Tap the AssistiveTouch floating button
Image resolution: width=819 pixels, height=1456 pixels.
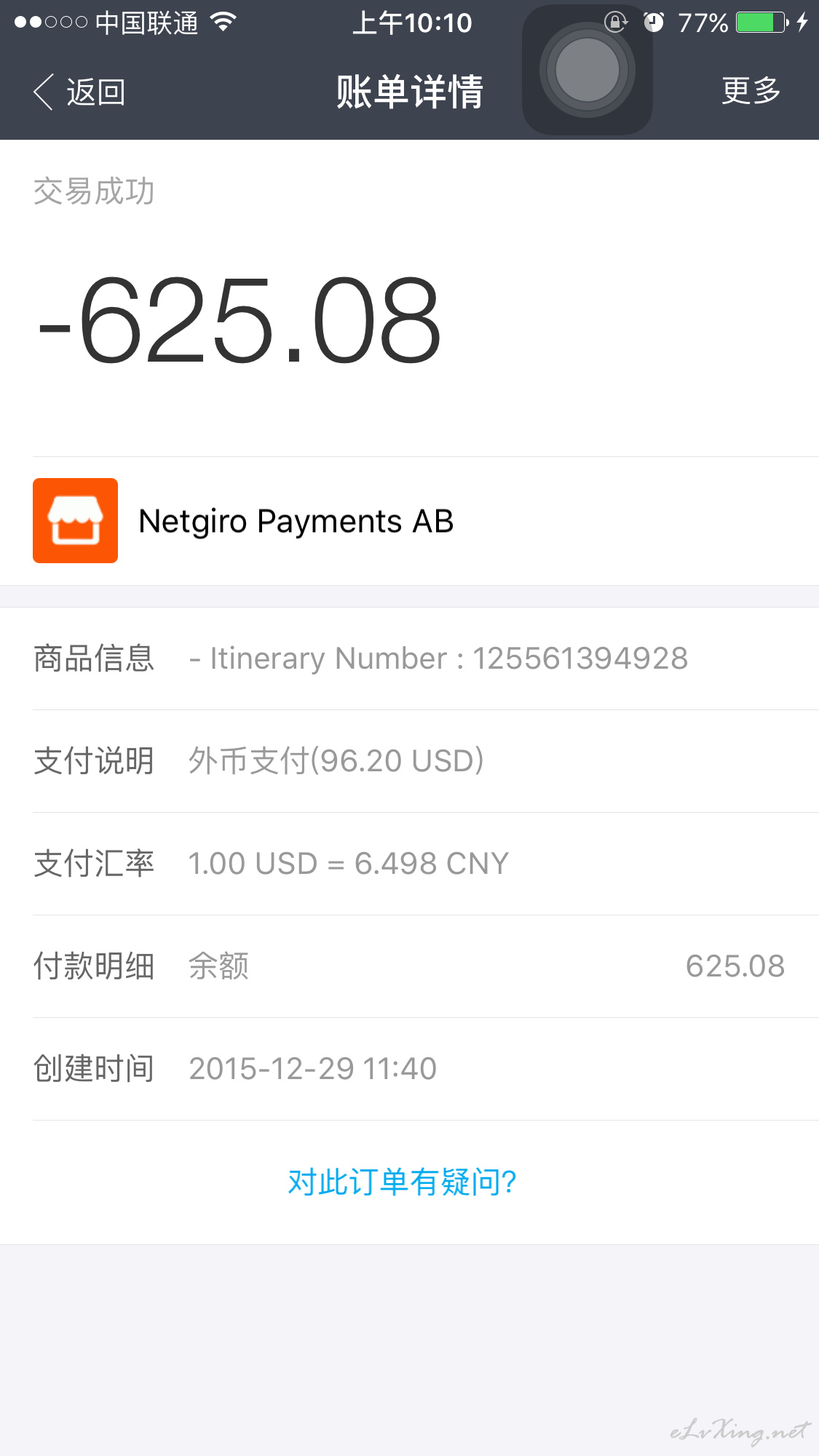point(587,71)
